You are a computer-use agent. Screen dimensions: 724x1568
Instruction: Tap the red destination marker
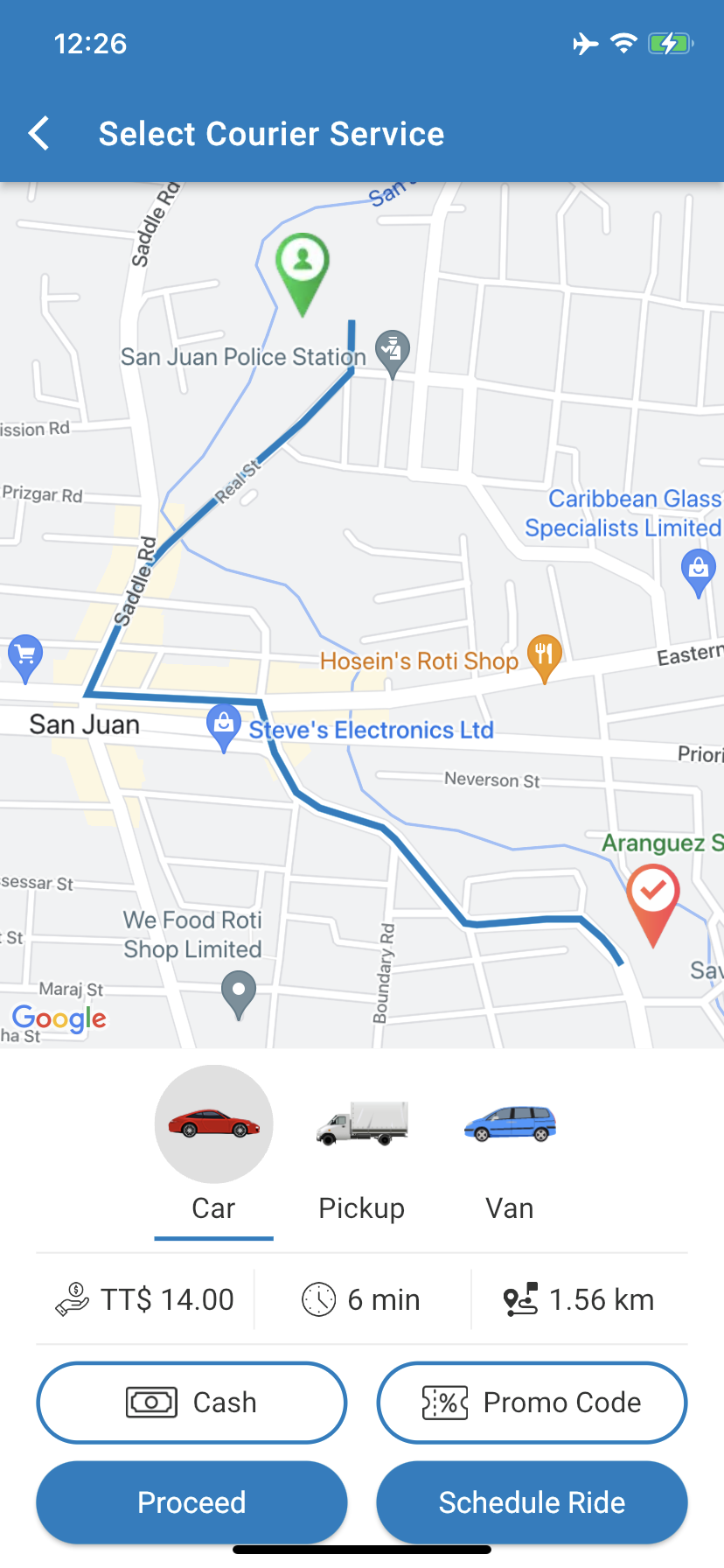pyautogui.click(x=652, y=898)
